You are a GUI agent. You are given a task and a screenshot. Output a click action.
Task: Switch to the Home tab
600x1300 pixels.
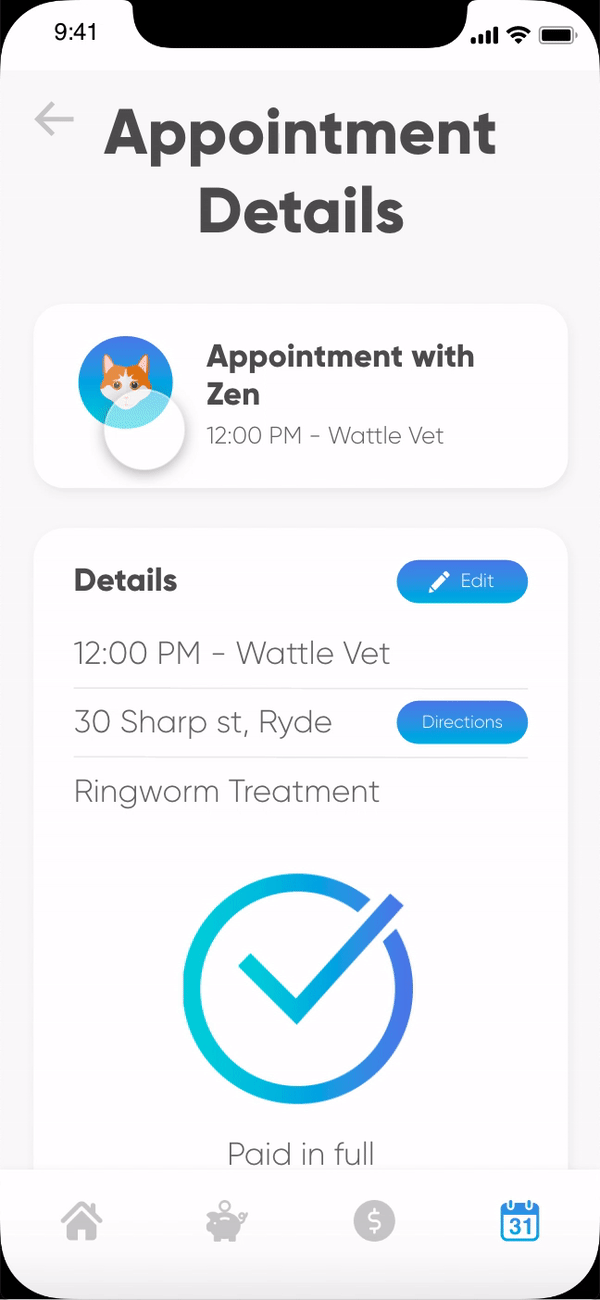[82, 1221]
